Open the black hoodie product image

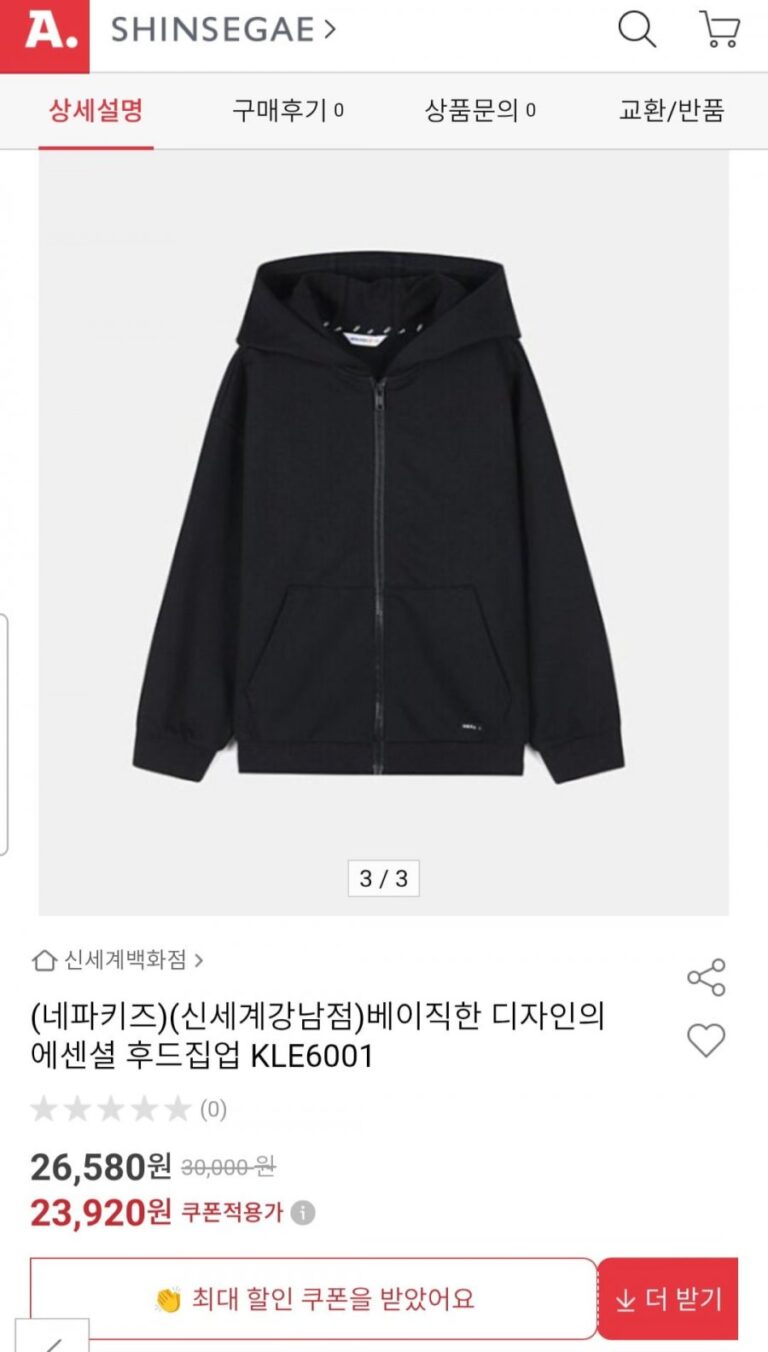(383, 520)
